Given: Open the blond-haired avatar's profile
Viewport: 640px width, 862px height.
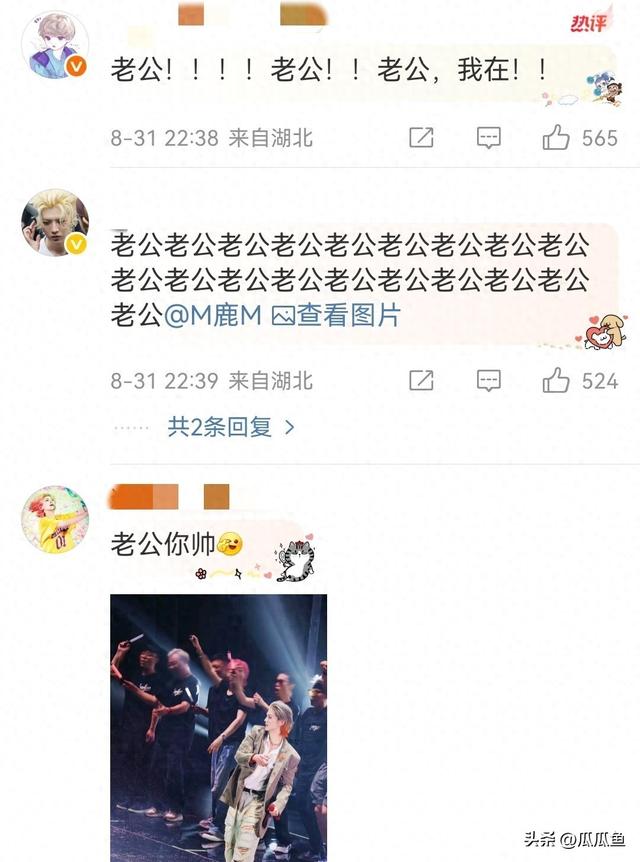Looking at the screenshot, I should coord(55,222).
